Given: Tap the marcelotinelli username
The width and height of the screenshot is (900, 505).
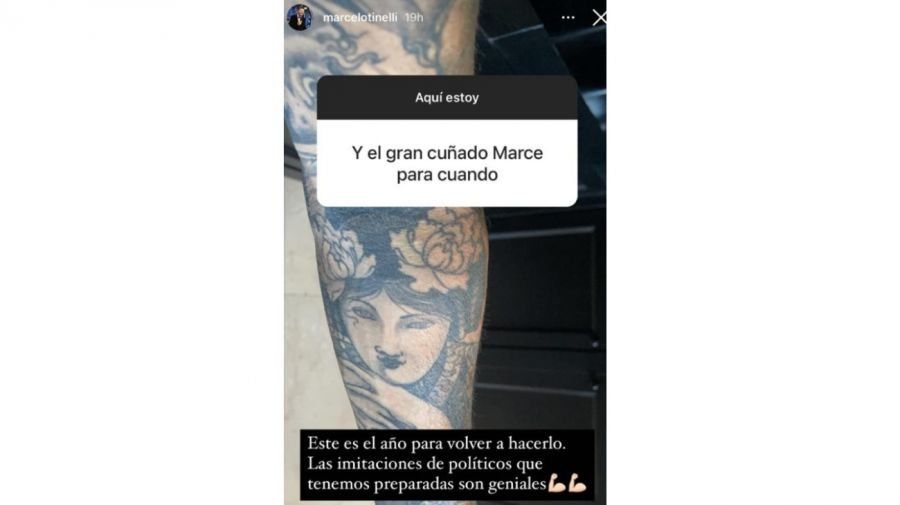Looking at the screenshot, I should pyautogui.click(x=360, y=17).
